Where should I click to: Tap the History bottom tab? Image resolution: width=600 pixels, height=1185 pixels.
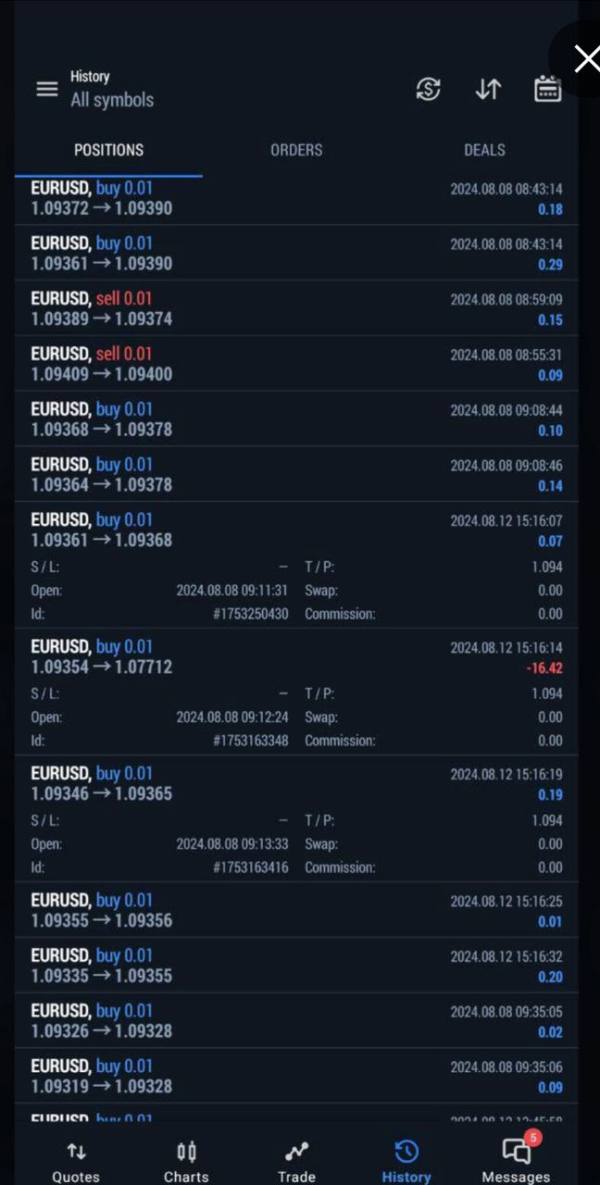click(407, 1161)
